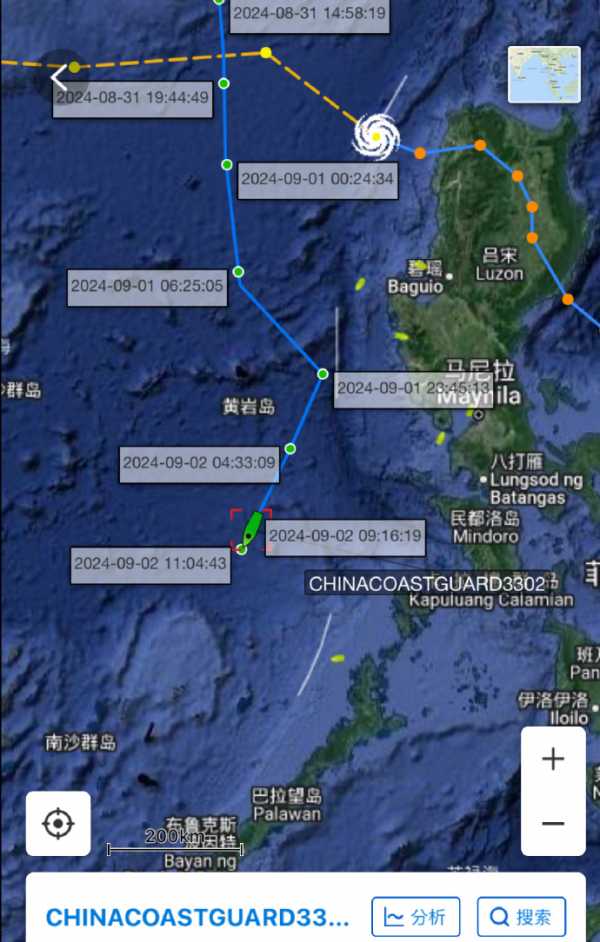
Task: Go back using the left arrow
Action: (x=59, y=77)
